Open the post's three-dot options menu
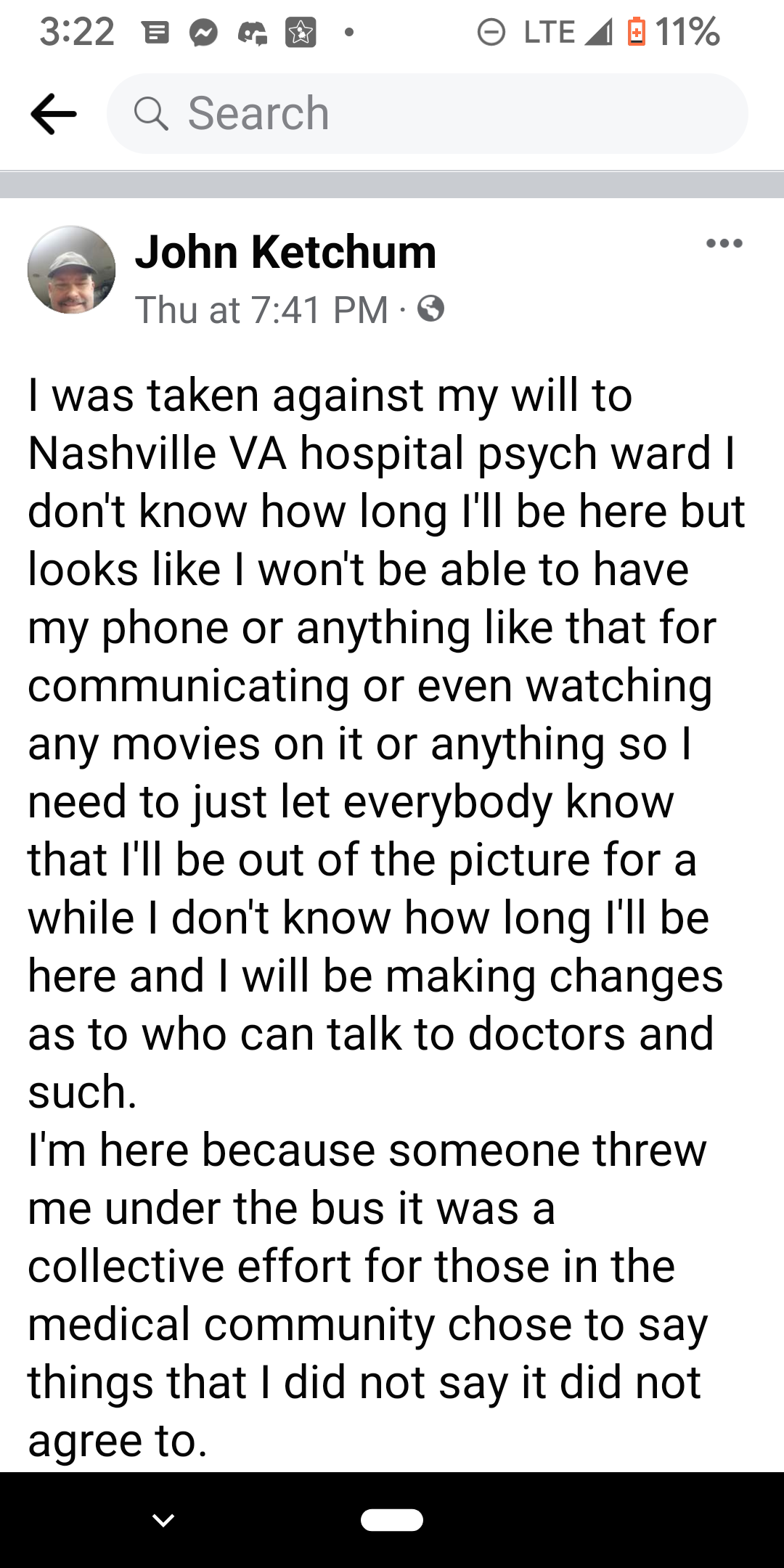Viewport: 784px width, 1568px height. pos(724,244)
